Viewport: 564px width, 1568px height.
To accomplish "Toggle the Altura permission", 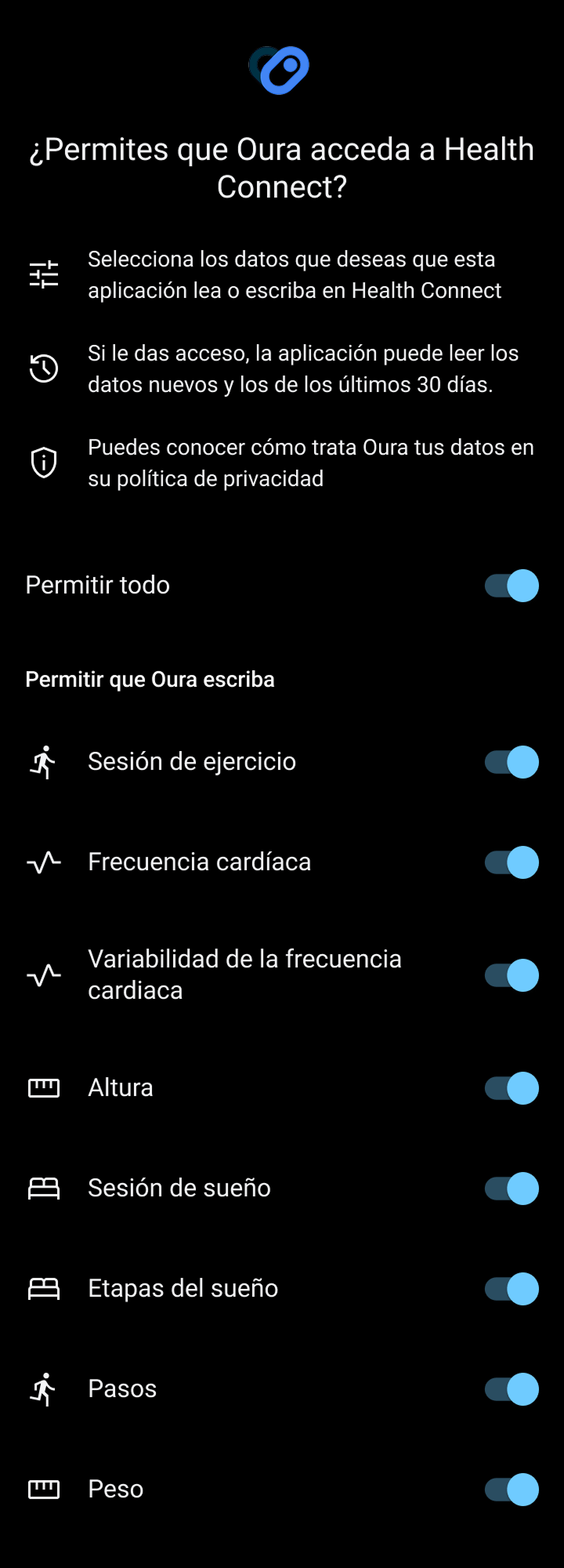I will tap(512, 1088).
